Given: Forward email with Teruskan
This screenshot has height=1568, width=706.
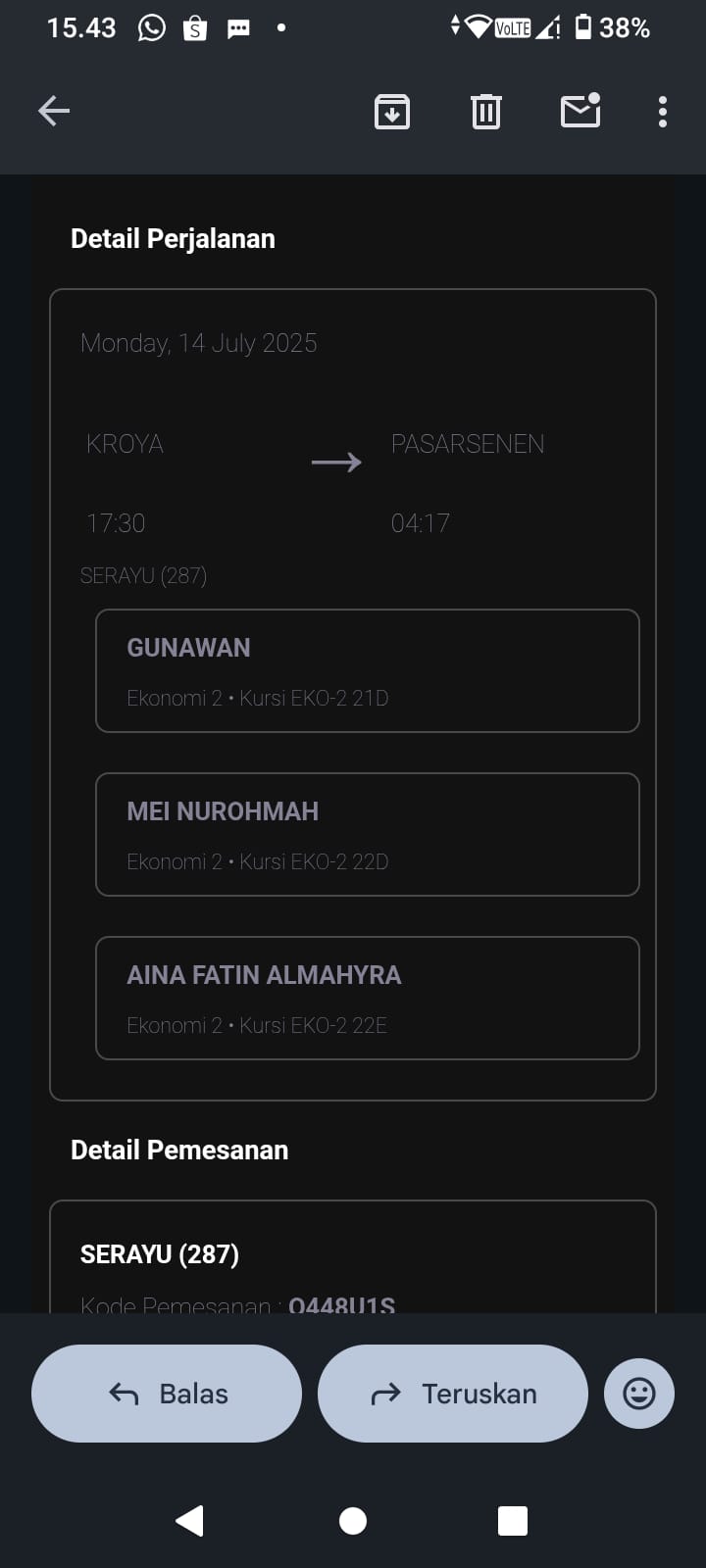Looking at the screenshot, I should [x=453, y=1393].
